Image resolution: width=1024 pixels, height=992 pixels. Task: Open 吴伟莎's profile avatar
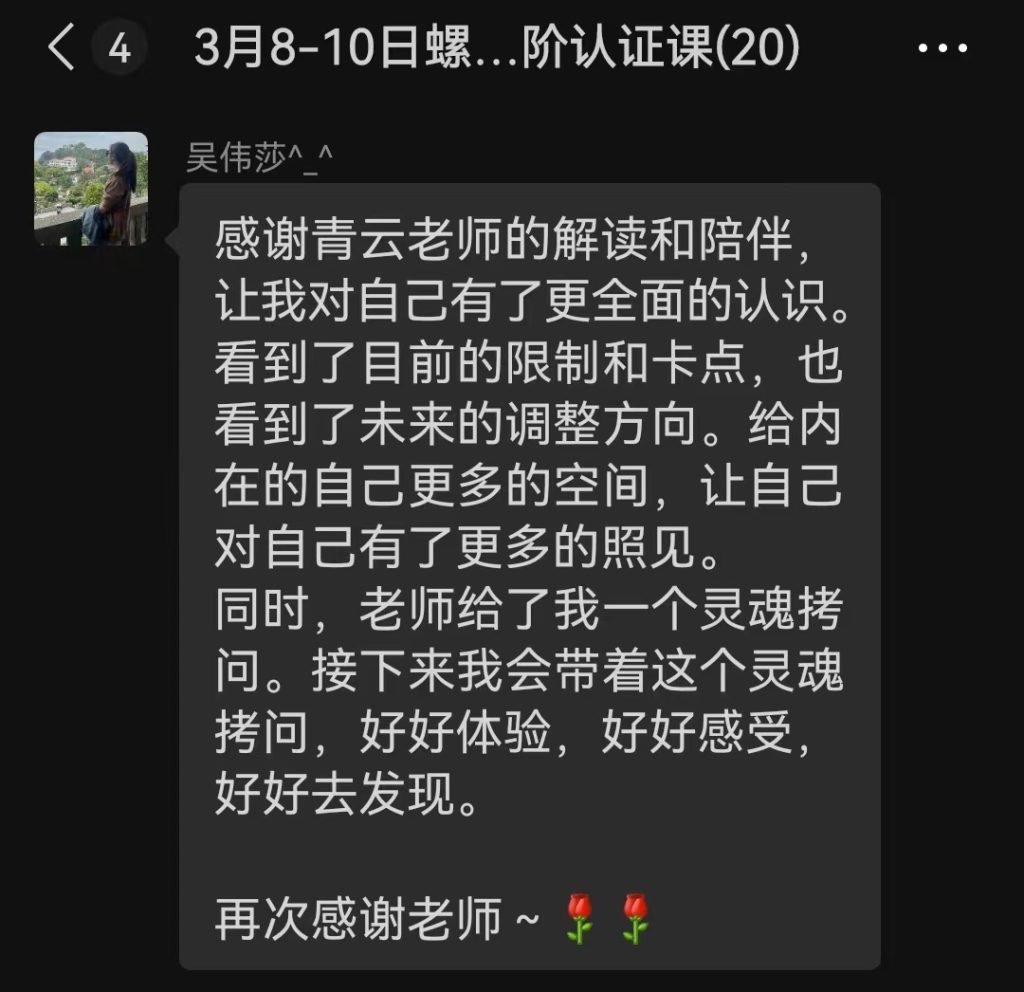pos(91,189)
